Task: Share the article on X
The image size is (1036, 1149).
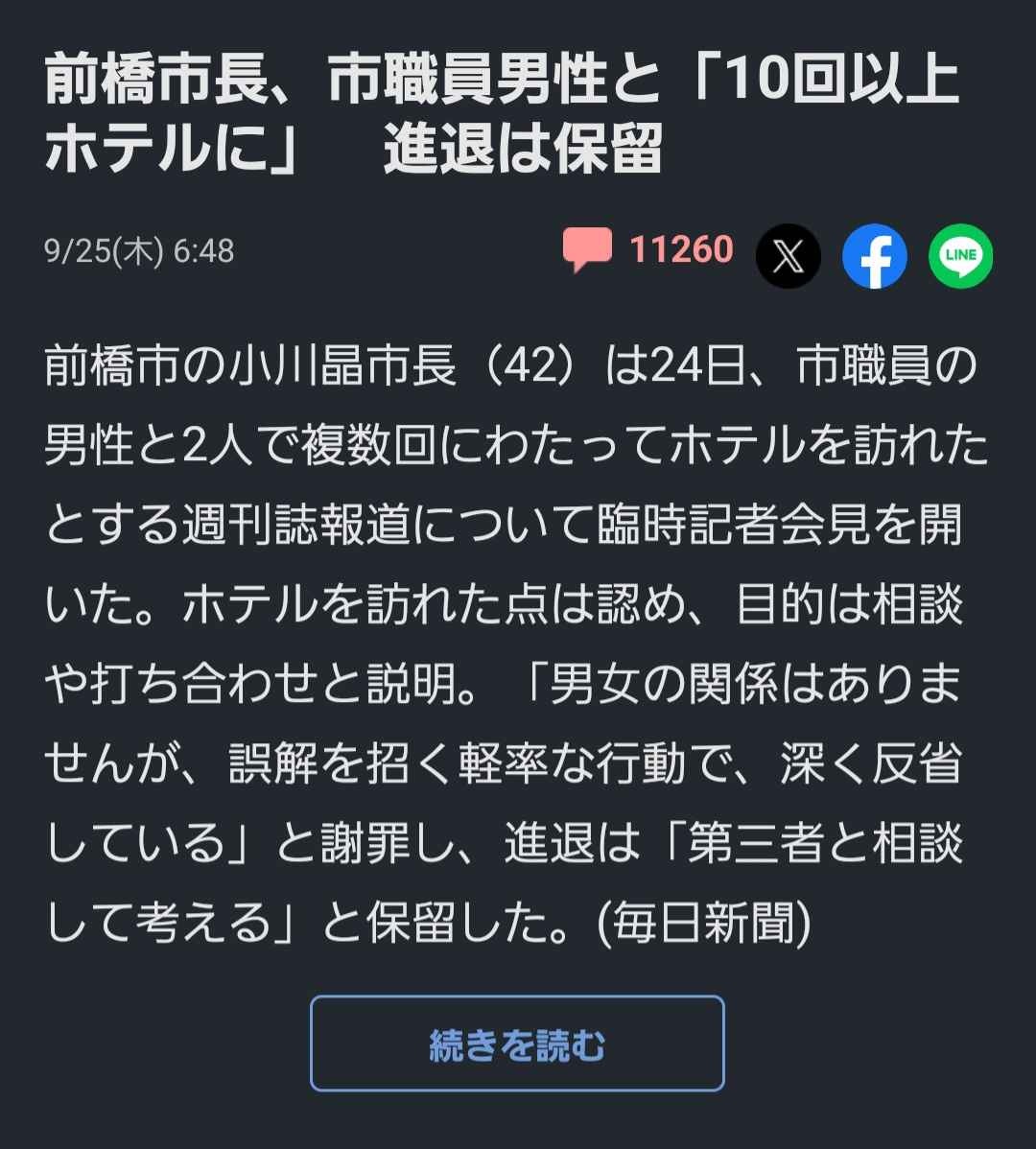Action: pos(788,256)
